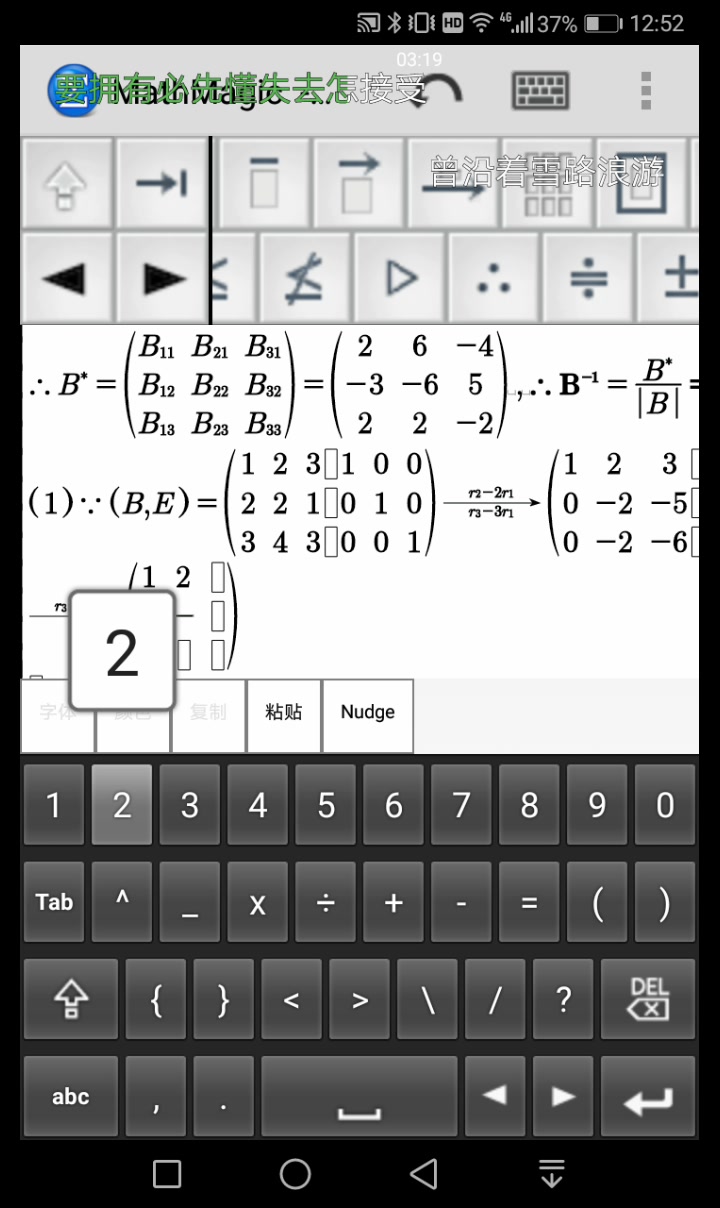Insert the therefore symbol
This screenshot has height=1208, width=720.
(494, 279)
